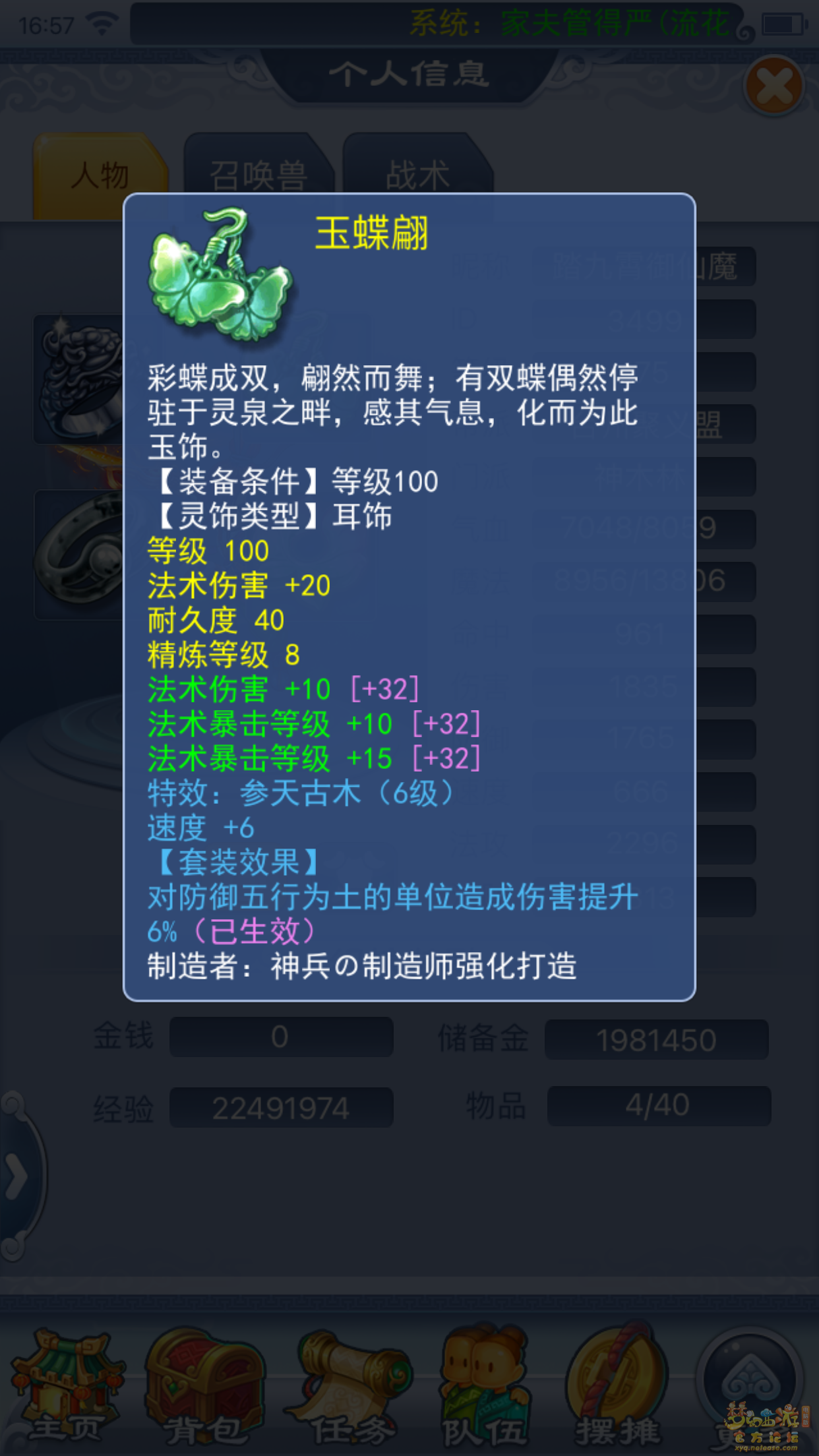Open the 摆摊 stall market
Screen dimensions: 819x1456
pyautogui.click(x=618, y=1385)
